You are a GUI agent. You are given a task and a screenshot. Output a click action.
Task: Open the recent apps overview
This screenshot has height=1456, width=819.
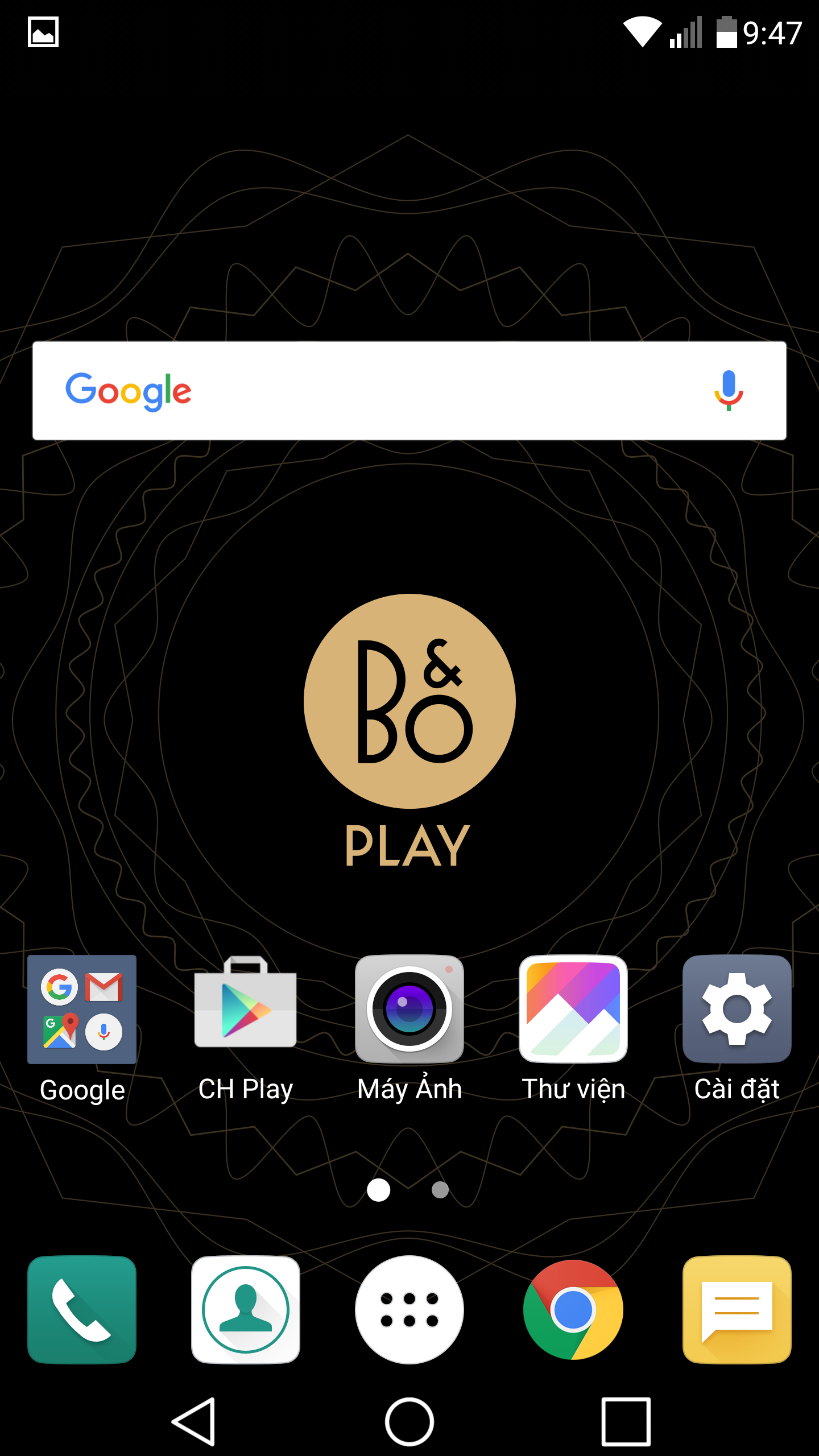click(x=626, y=1421)
